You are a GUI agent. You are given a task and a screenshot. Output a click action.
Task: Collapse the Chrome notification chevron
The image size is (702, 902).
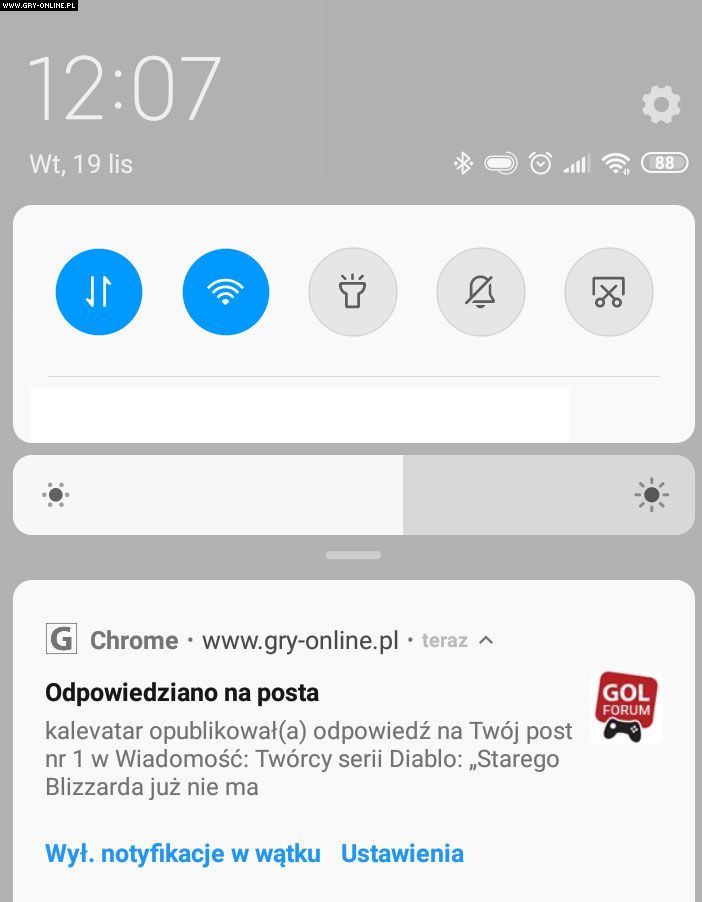487,640
